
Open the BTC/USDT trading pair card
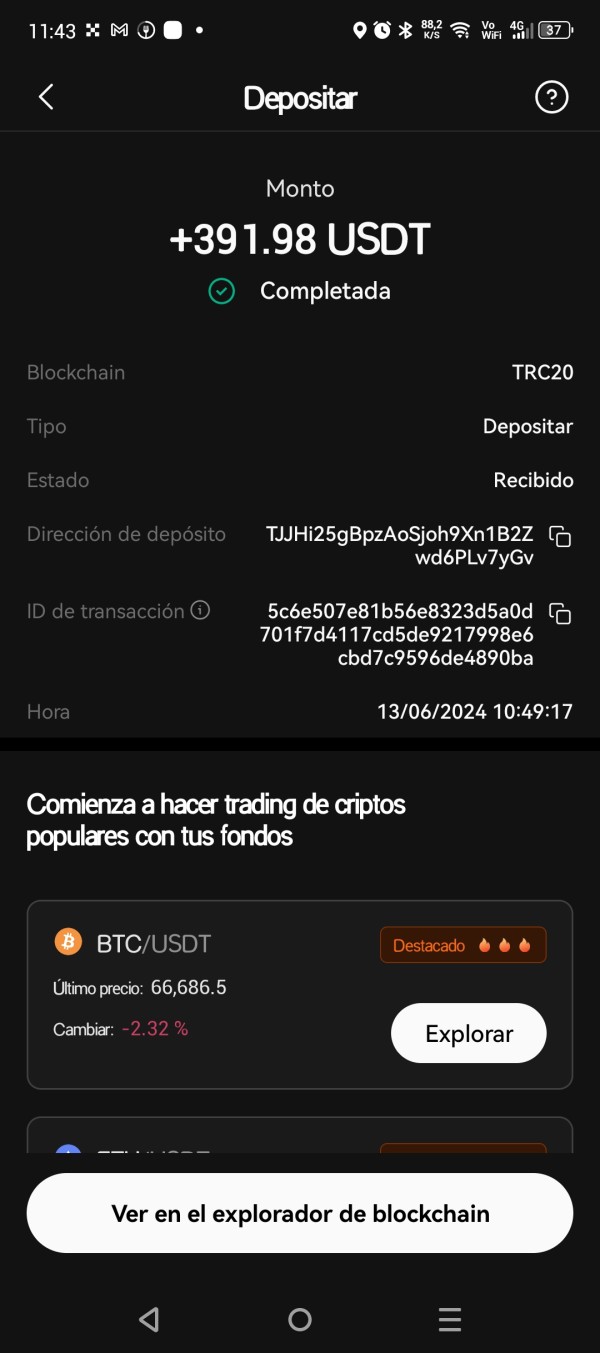pyautogui.click(x=300, y=995)
